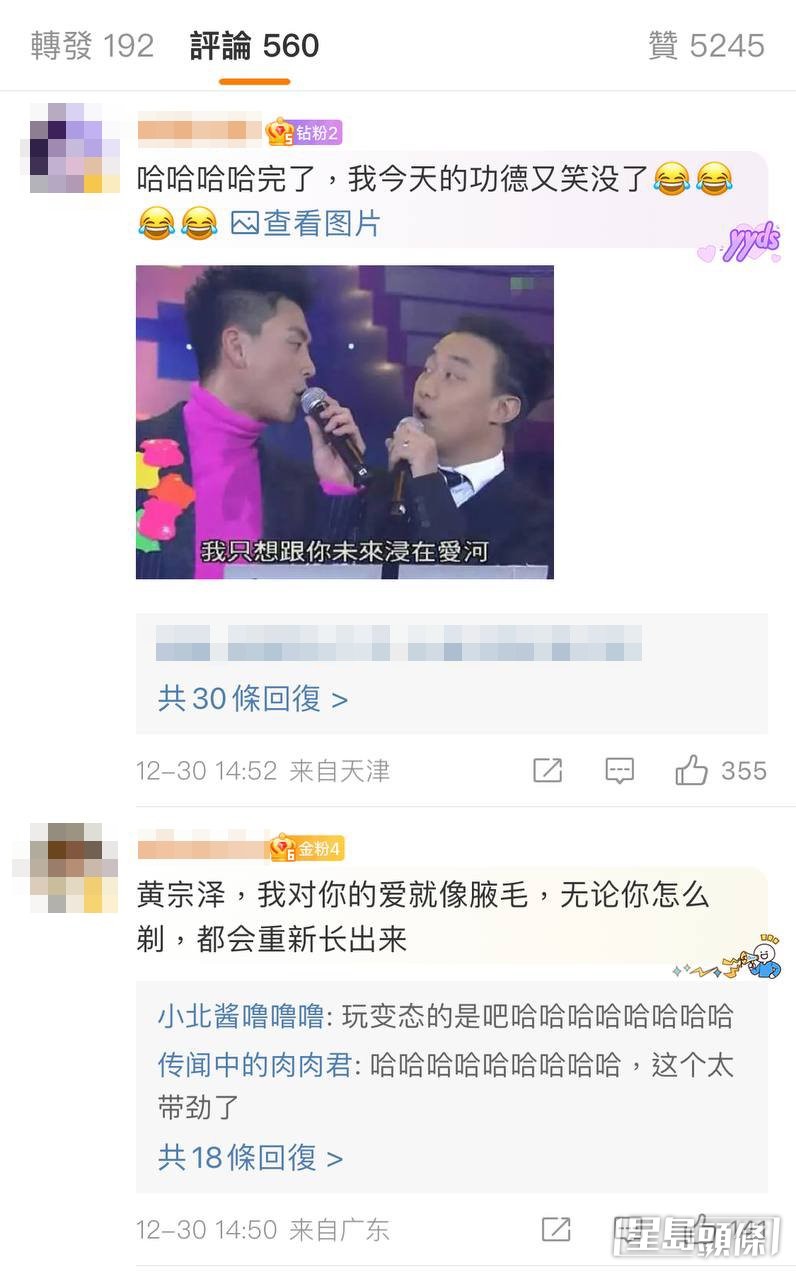This screenshot has height=1280, width=796.
Task: Repost the 来自广东 comment
Action: pos(555,1229)
